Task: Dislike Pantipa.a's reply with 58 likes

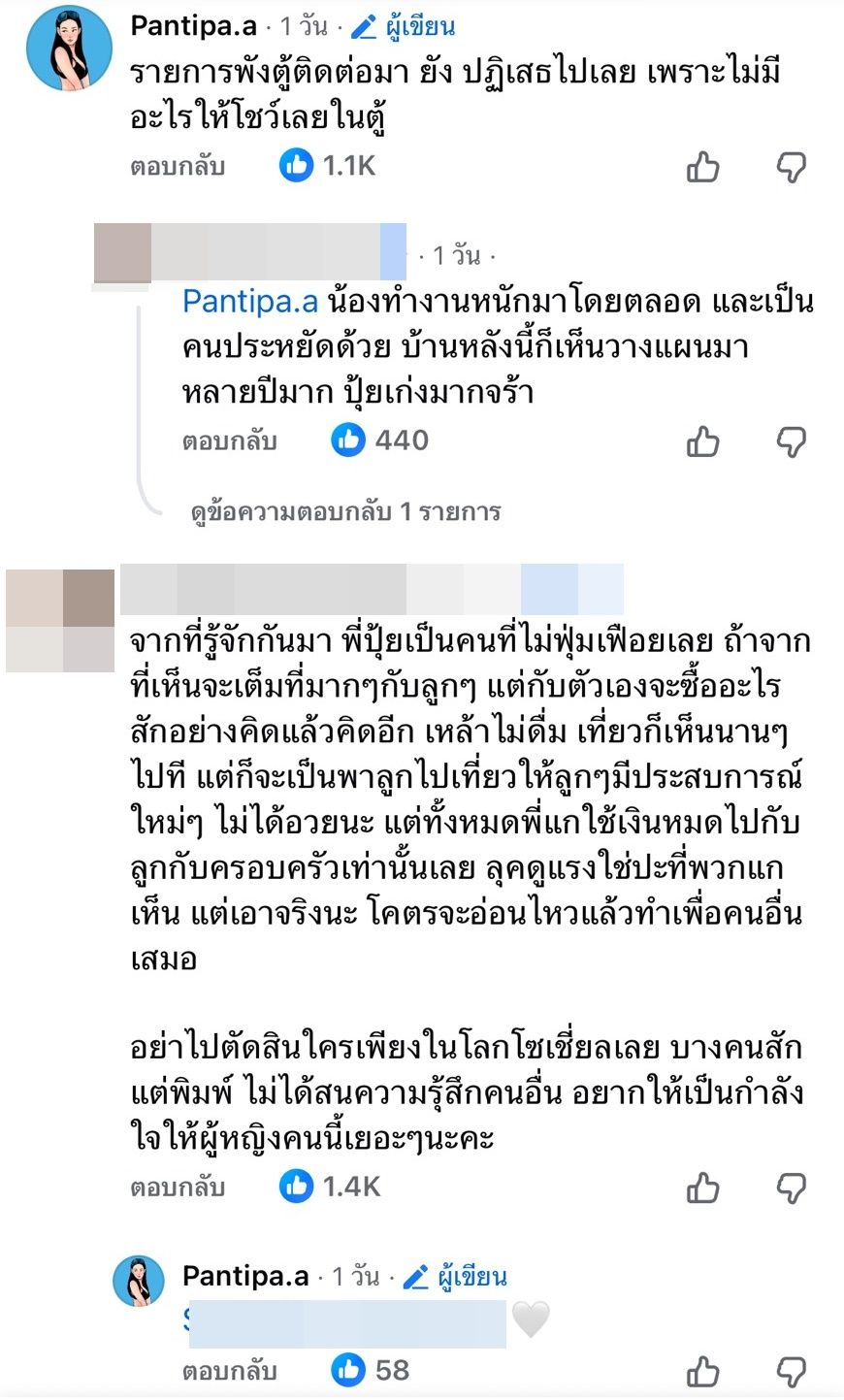Action: coord(792,1371)
